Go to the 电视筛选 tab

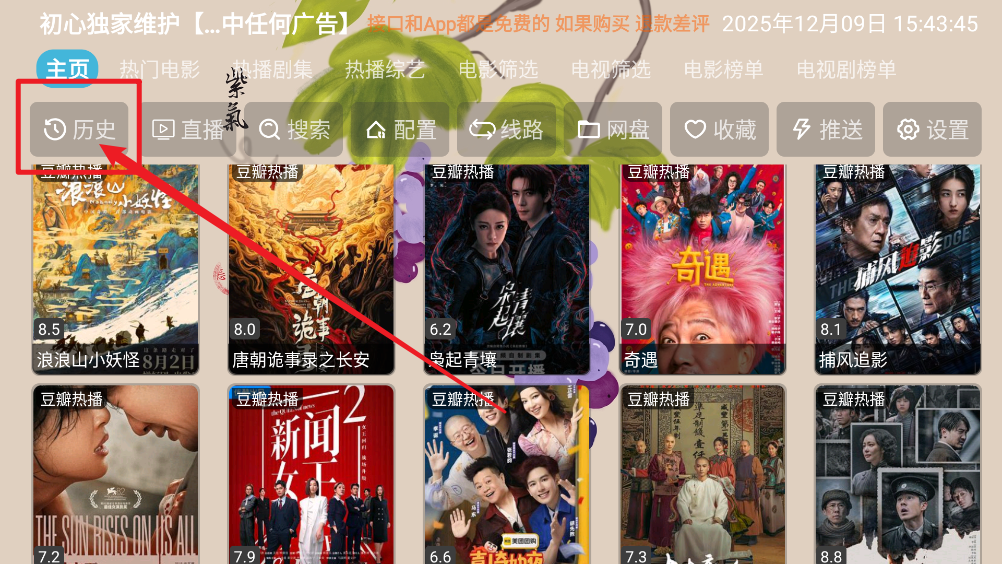point(611,69)
